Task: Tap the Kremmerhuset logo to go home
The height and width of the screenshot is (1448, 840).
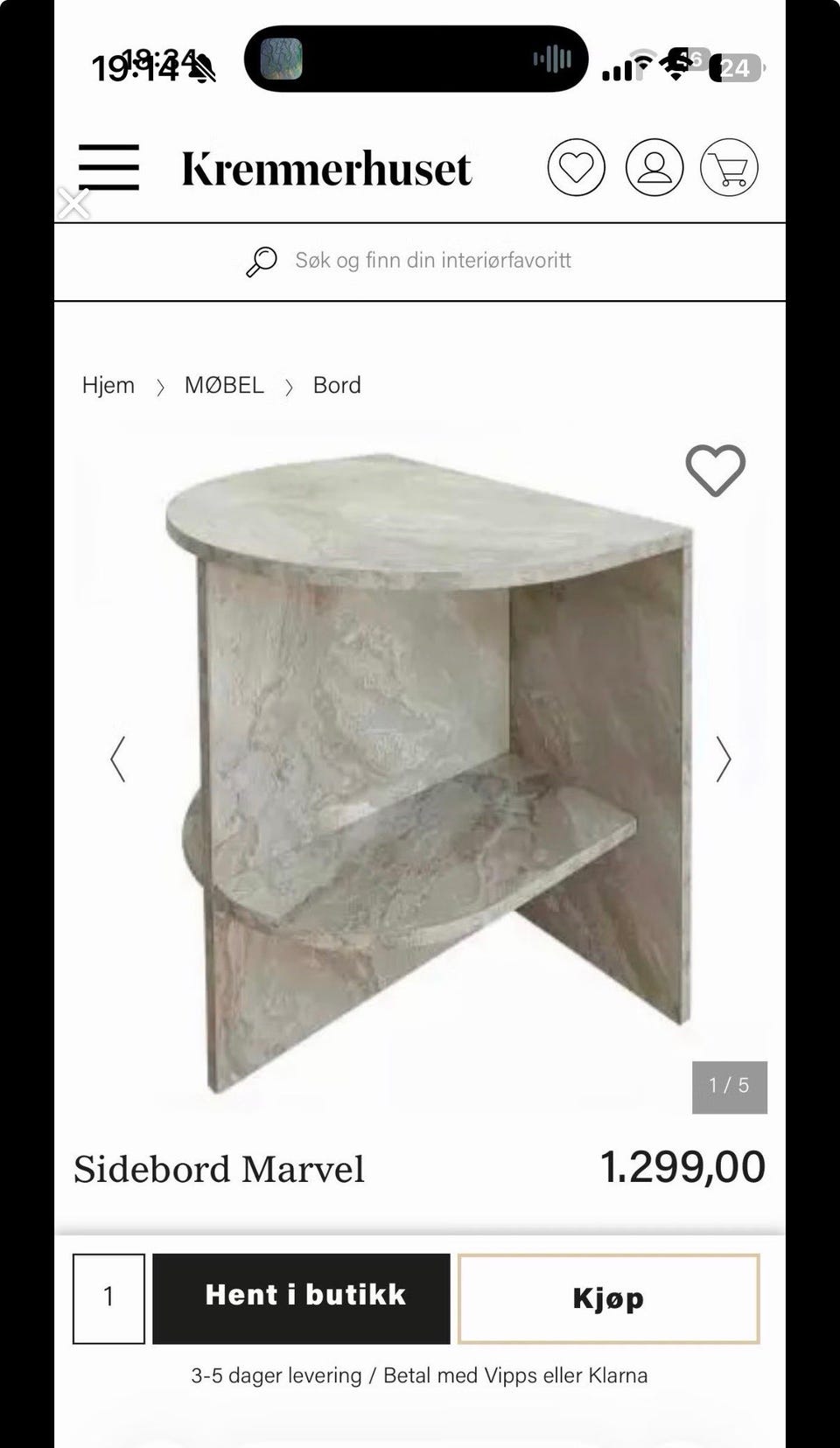Action: pyautogui.click(x=326, y=168)
